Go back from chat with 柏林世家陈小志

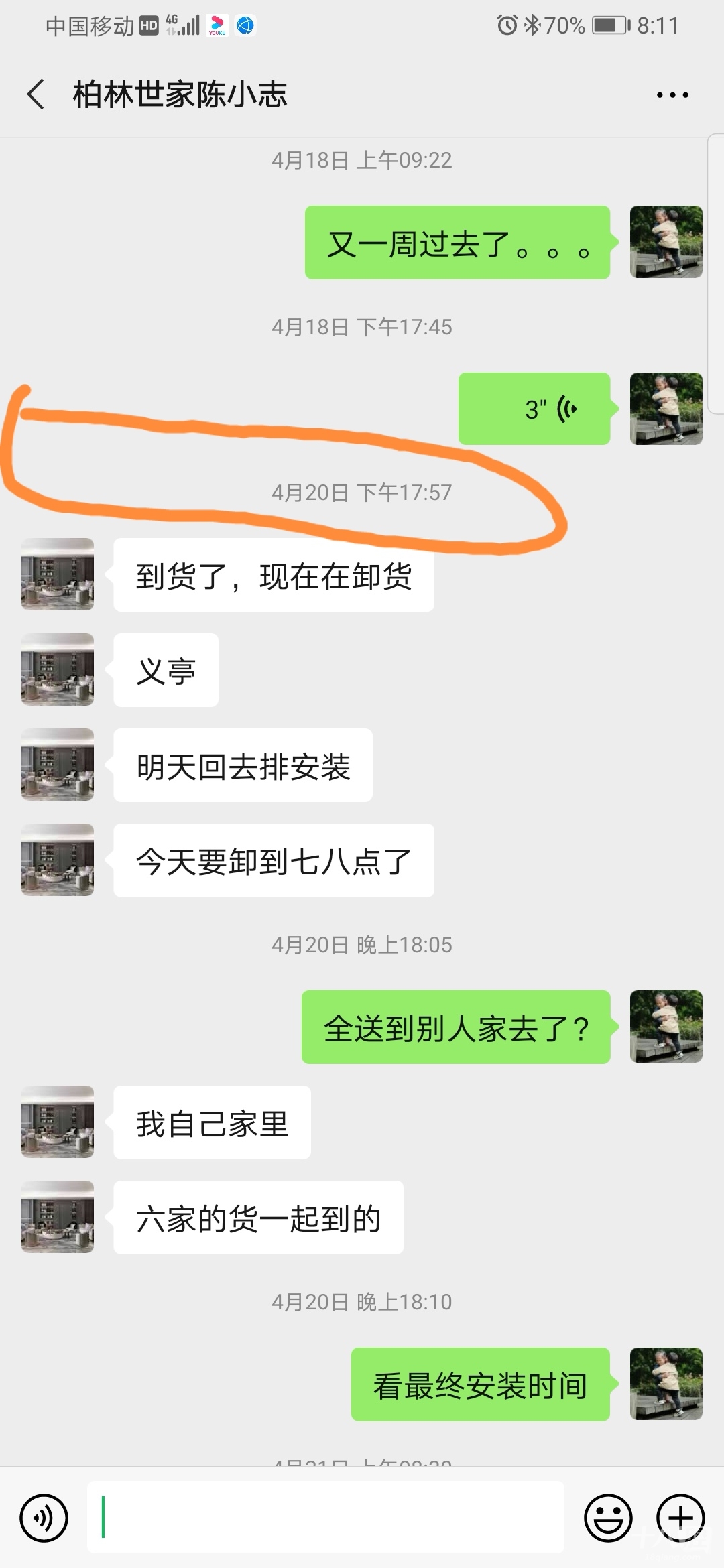click(36, 94)
